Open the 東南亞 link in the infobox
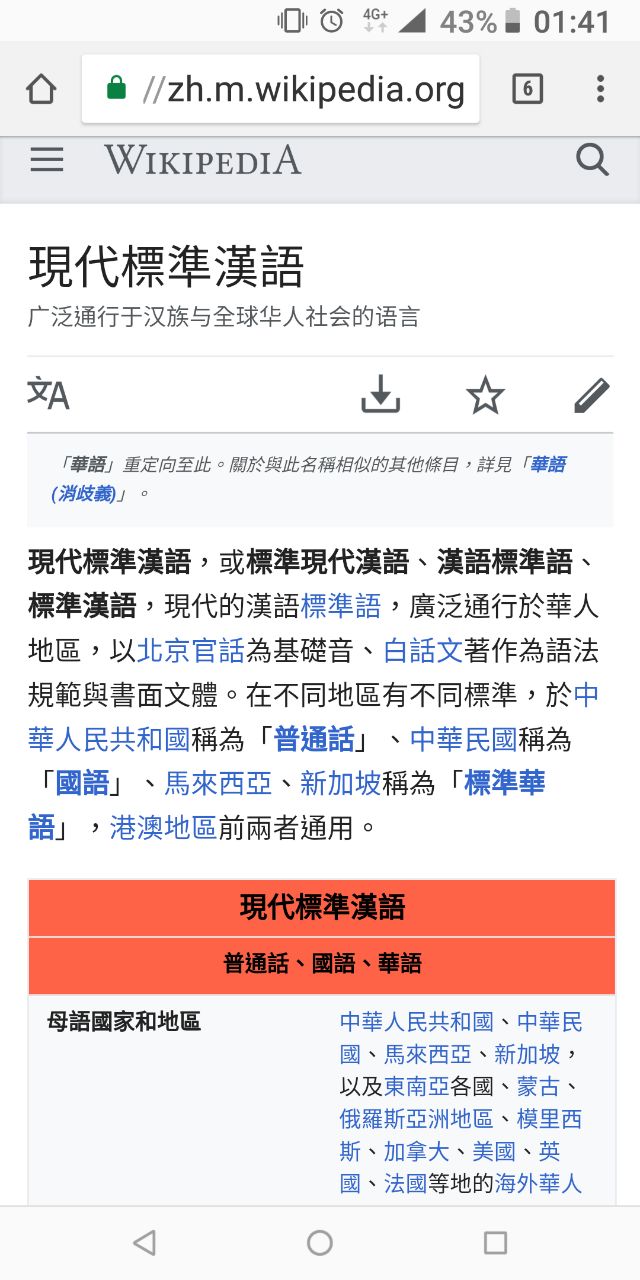Viewport: 640px width, 1280px height. [417, 1086]
